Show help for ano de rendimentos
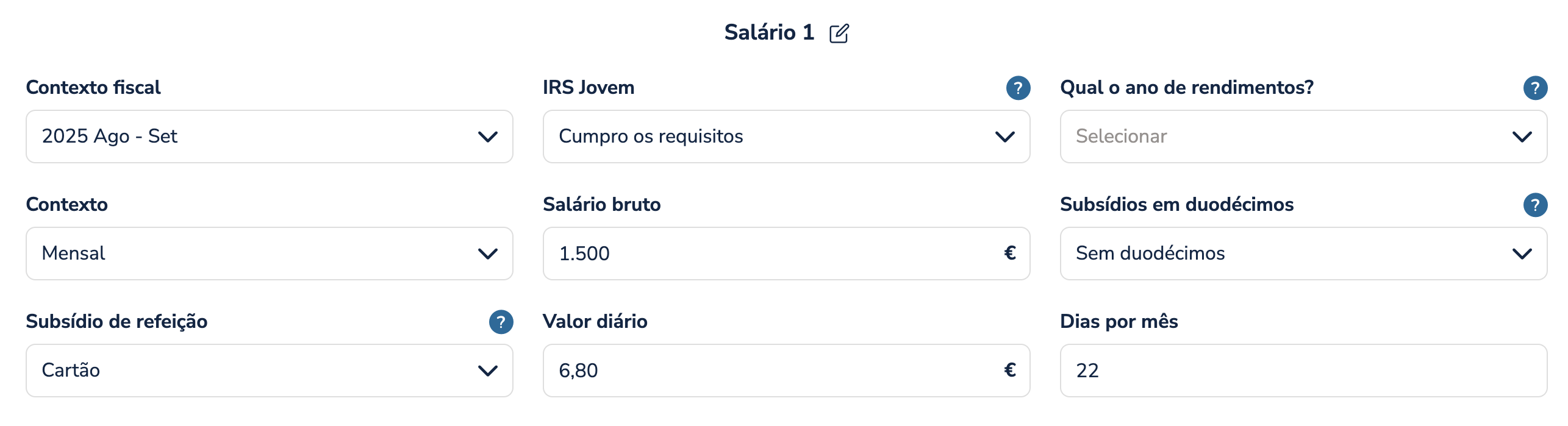The image size is (1568, 426). tap(1535, 88)
